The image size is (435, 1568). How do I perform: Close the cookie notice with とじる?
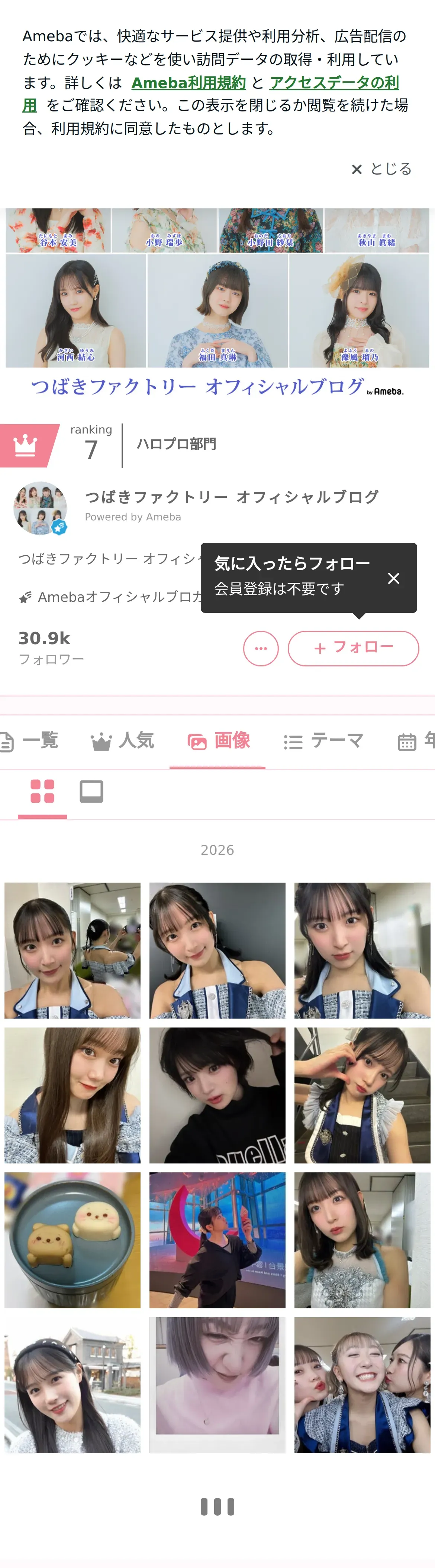coord(382,169)
